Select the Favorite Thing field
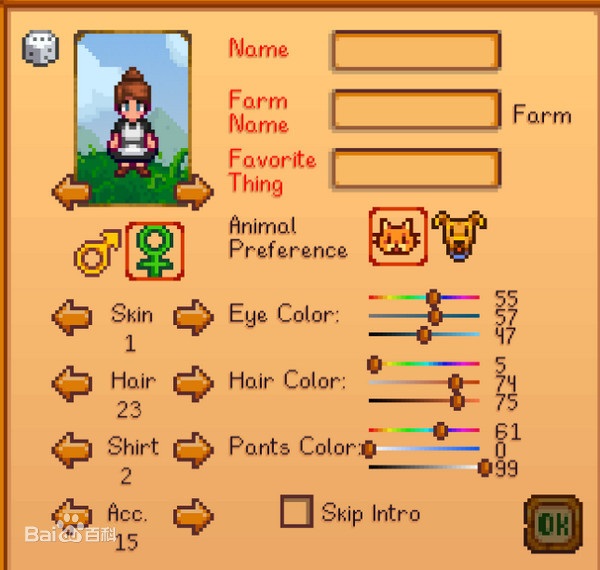The height and width of the screenshot is (570, 600). 415,169
